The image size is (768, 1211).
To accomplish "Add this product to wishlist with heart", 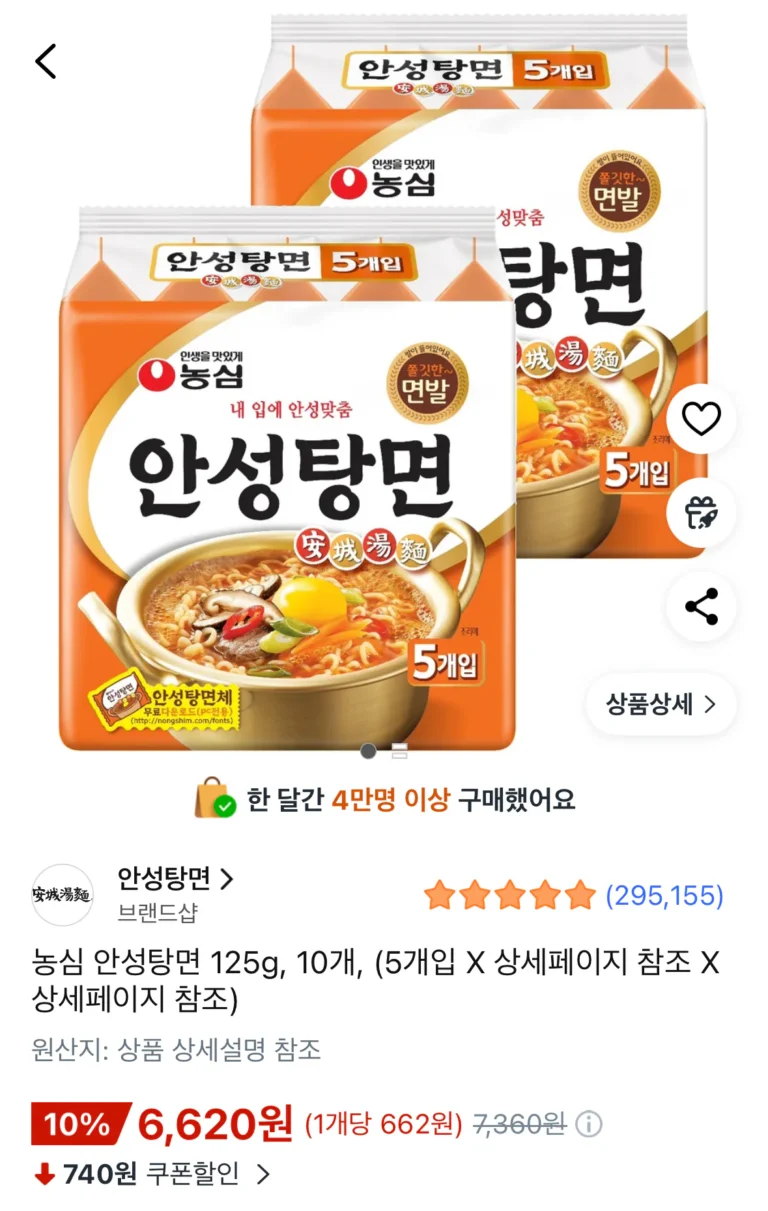I will point(701,418).
